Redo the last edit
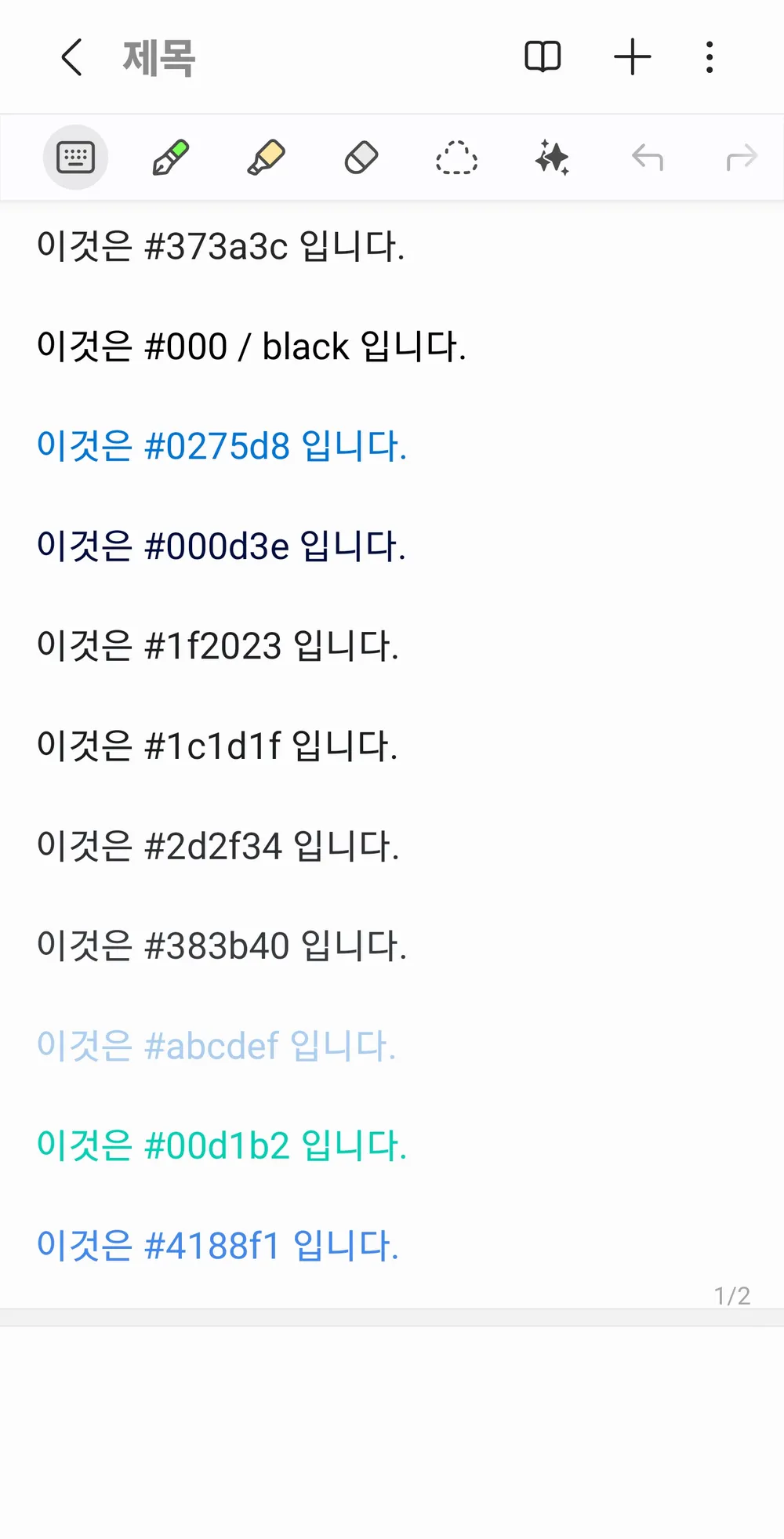 point(740,156)
